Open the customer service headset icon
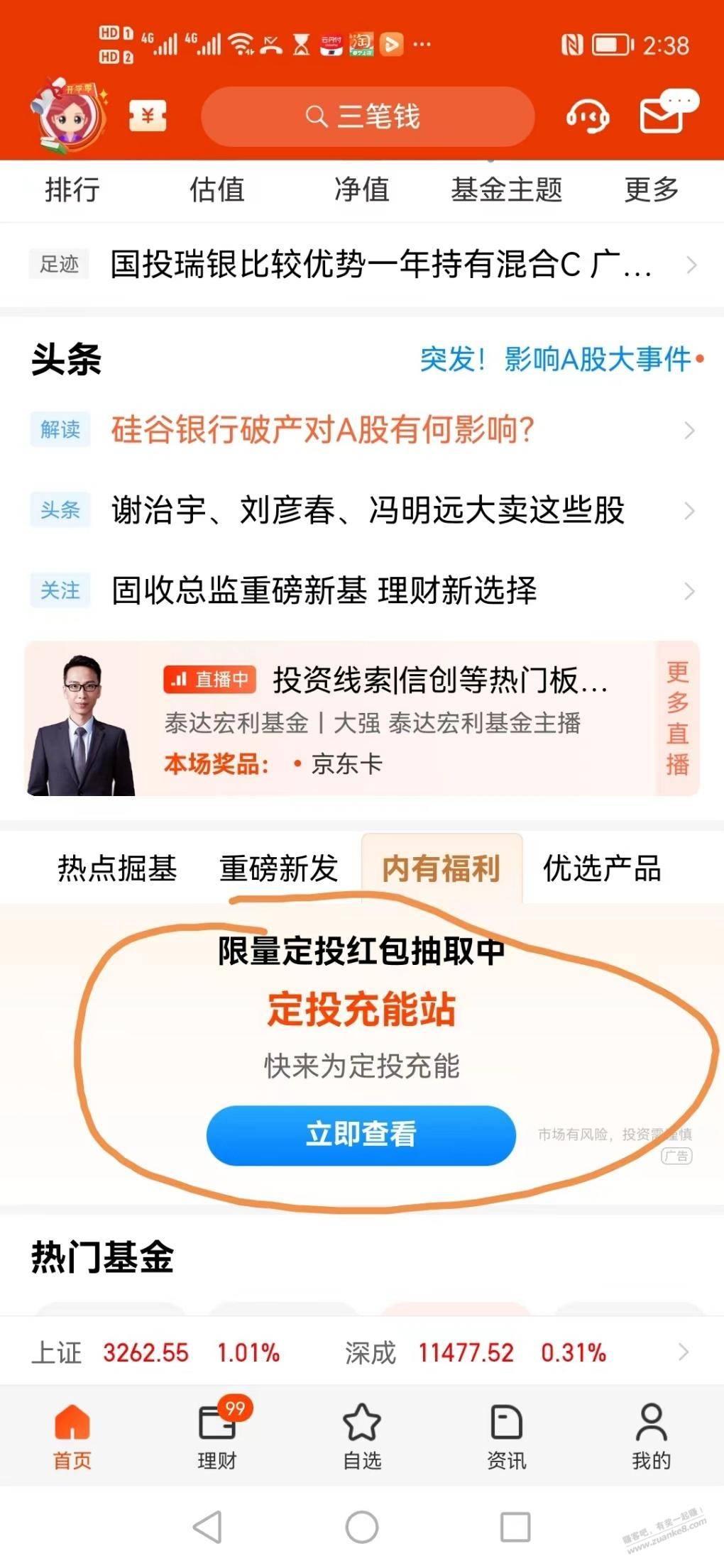724x1568 pixels. click(x=588, y=116)
